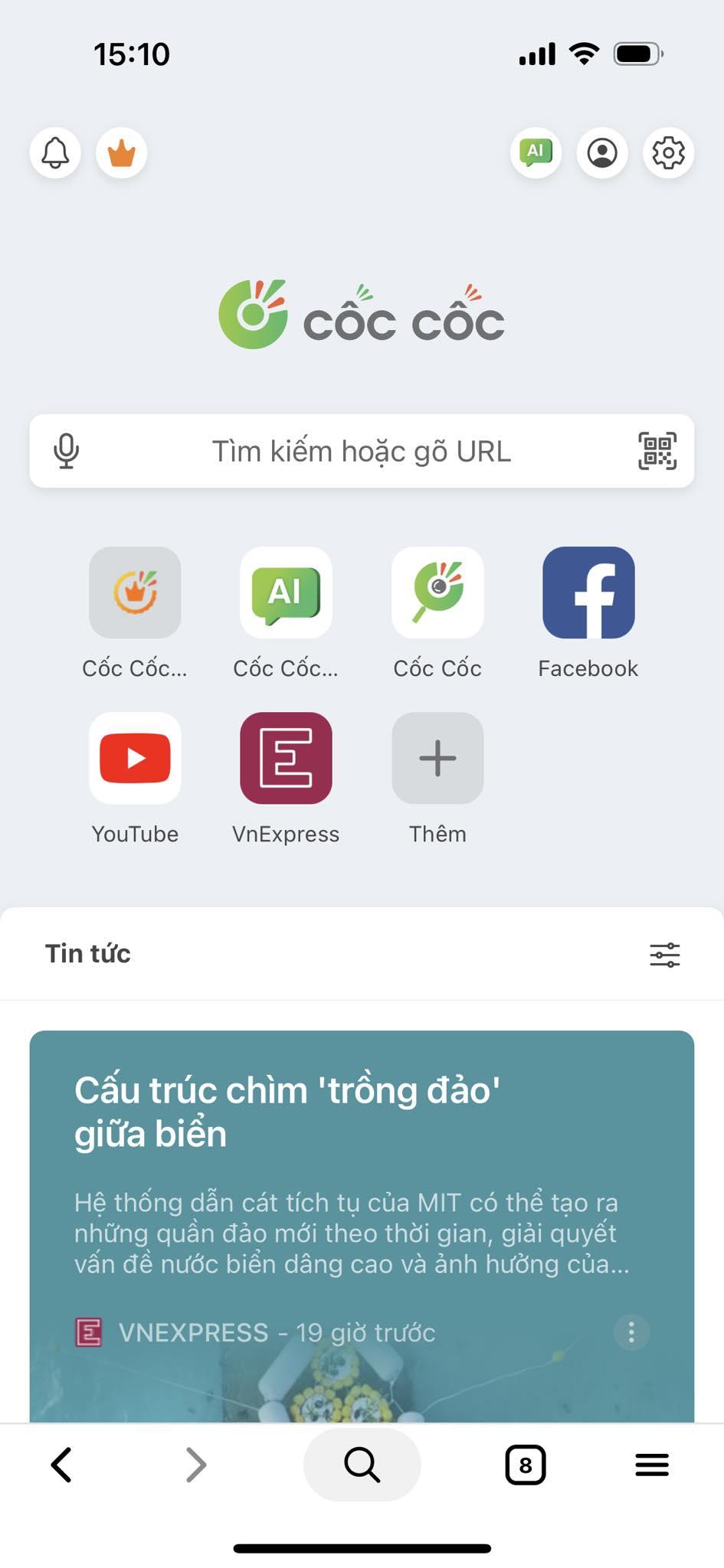
Task: Open the Cốc Cốc search shortcut
Action: [437, 593]
